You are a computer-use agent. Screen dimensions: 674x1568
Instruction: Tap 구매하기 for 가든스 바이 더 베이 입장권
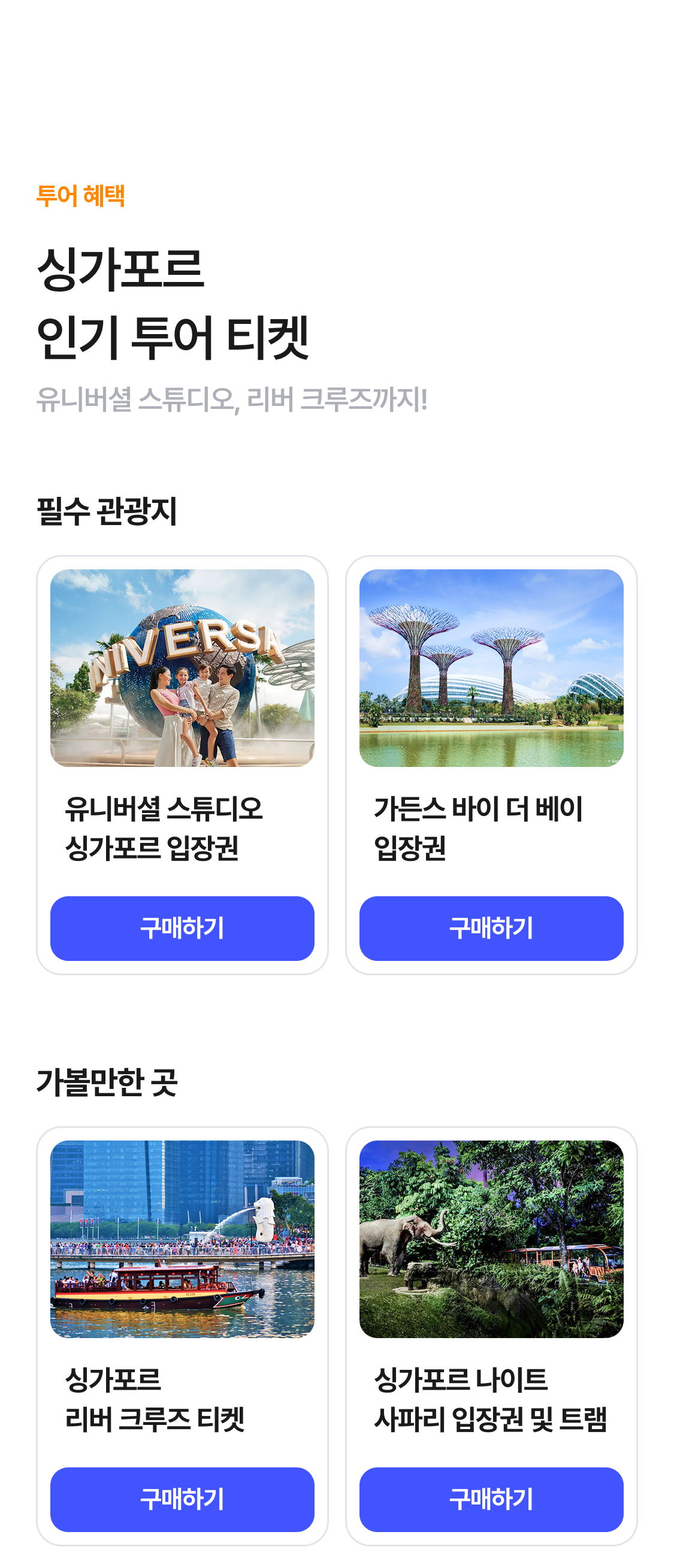click(491, 927)
